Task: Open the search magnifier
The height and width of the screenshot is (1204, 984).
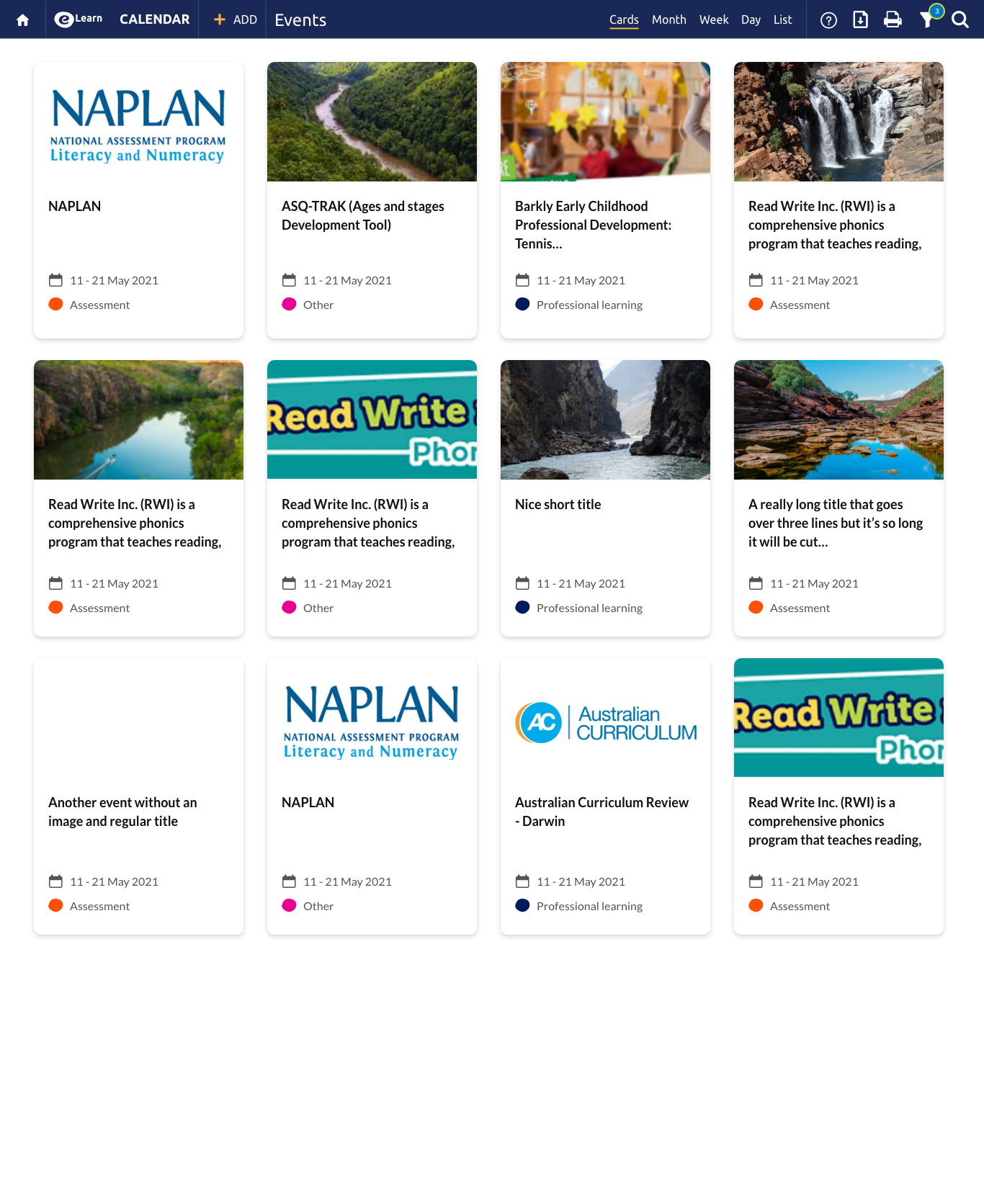Action: point(960,19)
